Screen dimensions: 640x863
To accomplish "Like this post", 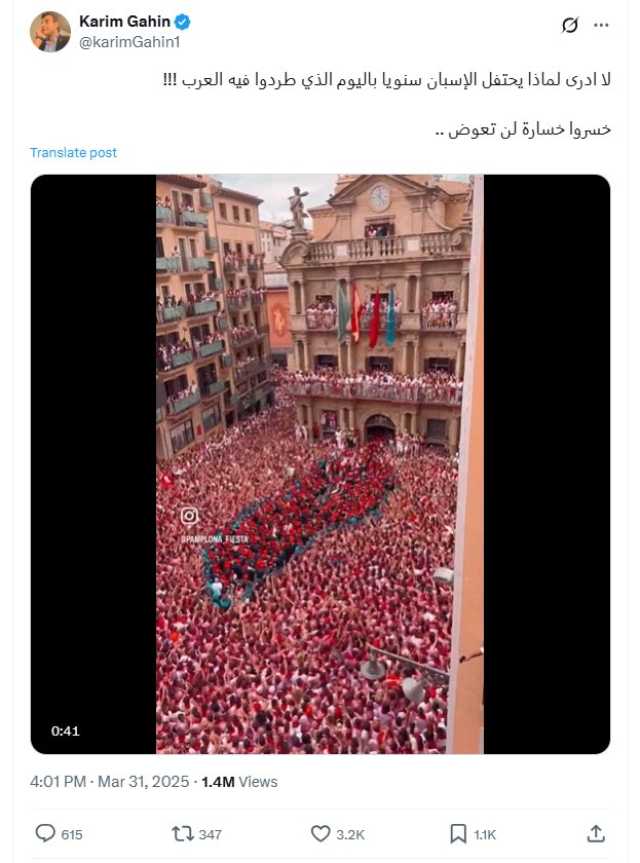I will click(321, 833).
